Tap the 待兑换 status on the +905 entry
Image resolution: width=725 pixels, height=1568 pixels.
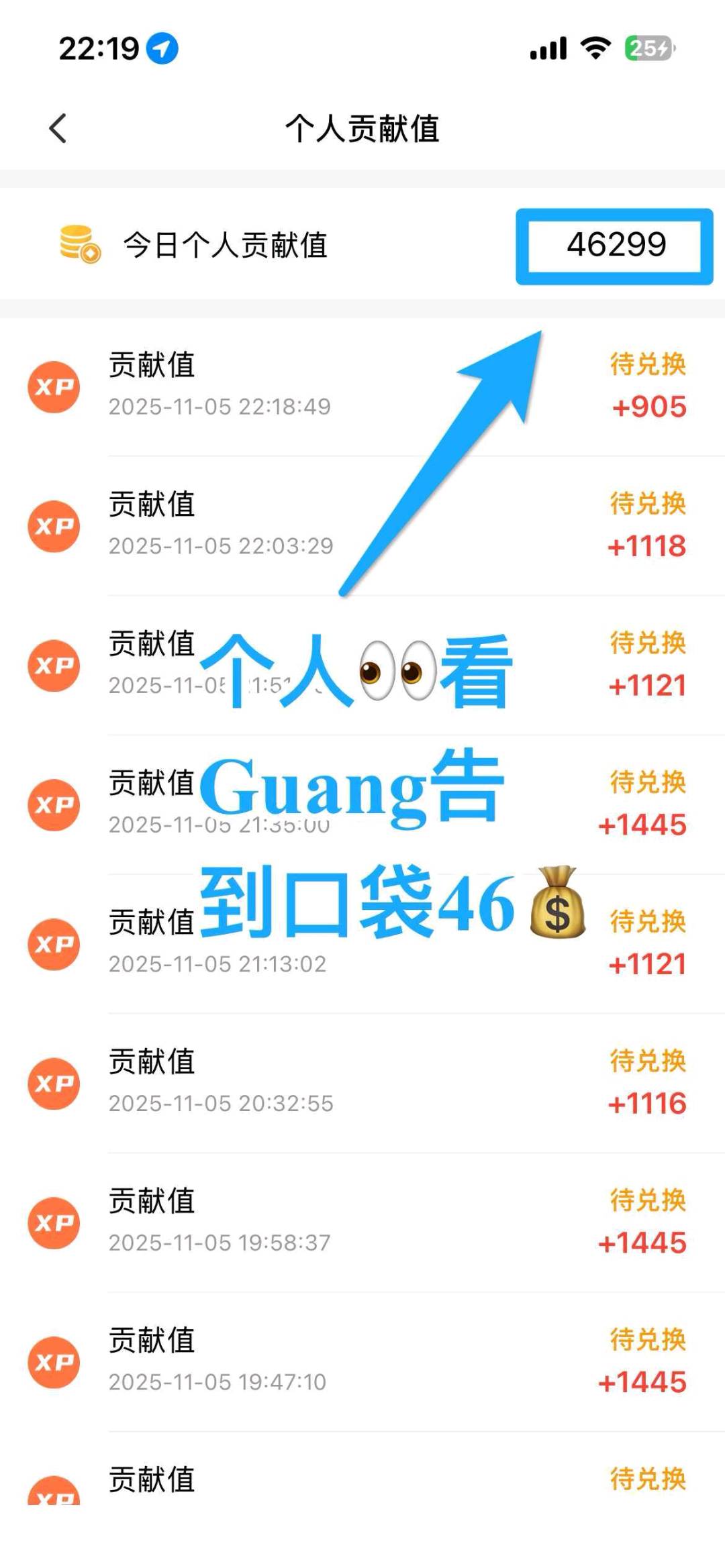[646, 366]
